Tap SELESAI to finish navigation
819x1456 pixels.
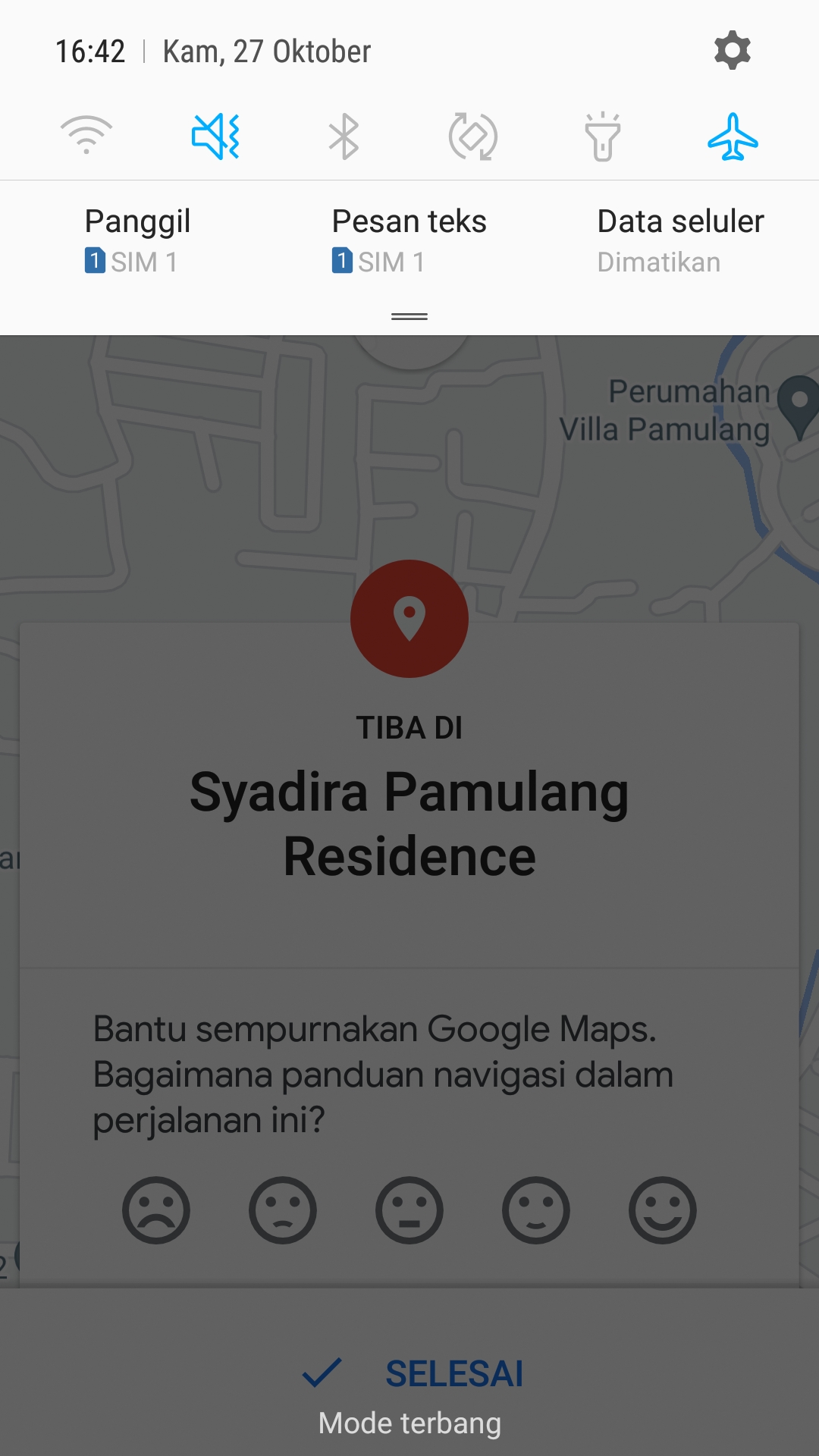pos(413,1373)
